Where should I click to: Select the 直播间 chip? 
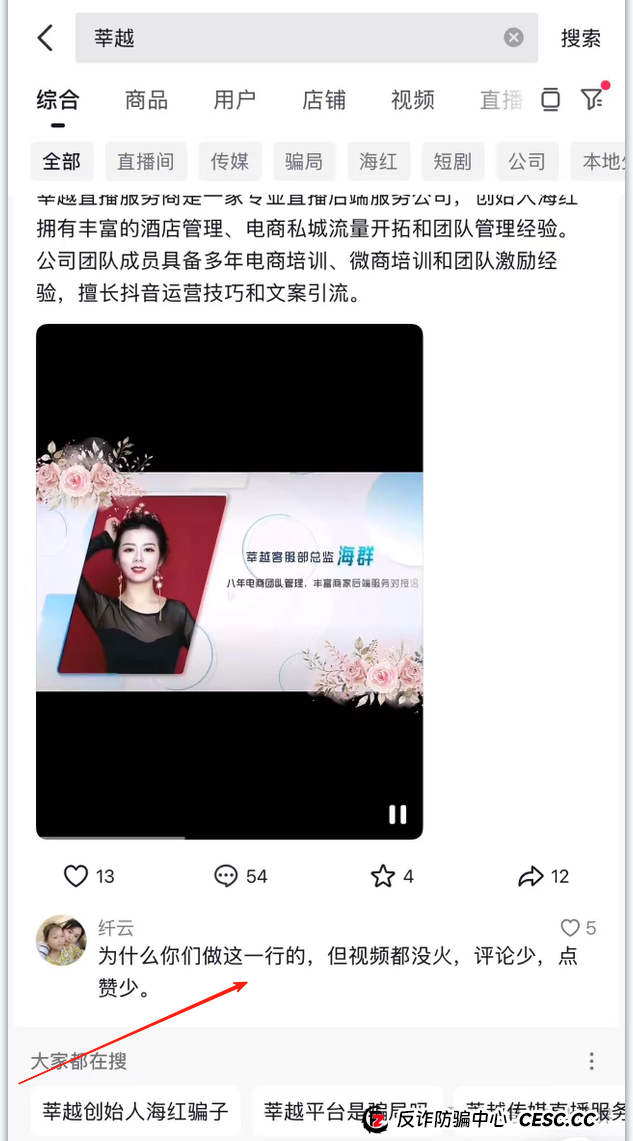click(x=145, y=161)
